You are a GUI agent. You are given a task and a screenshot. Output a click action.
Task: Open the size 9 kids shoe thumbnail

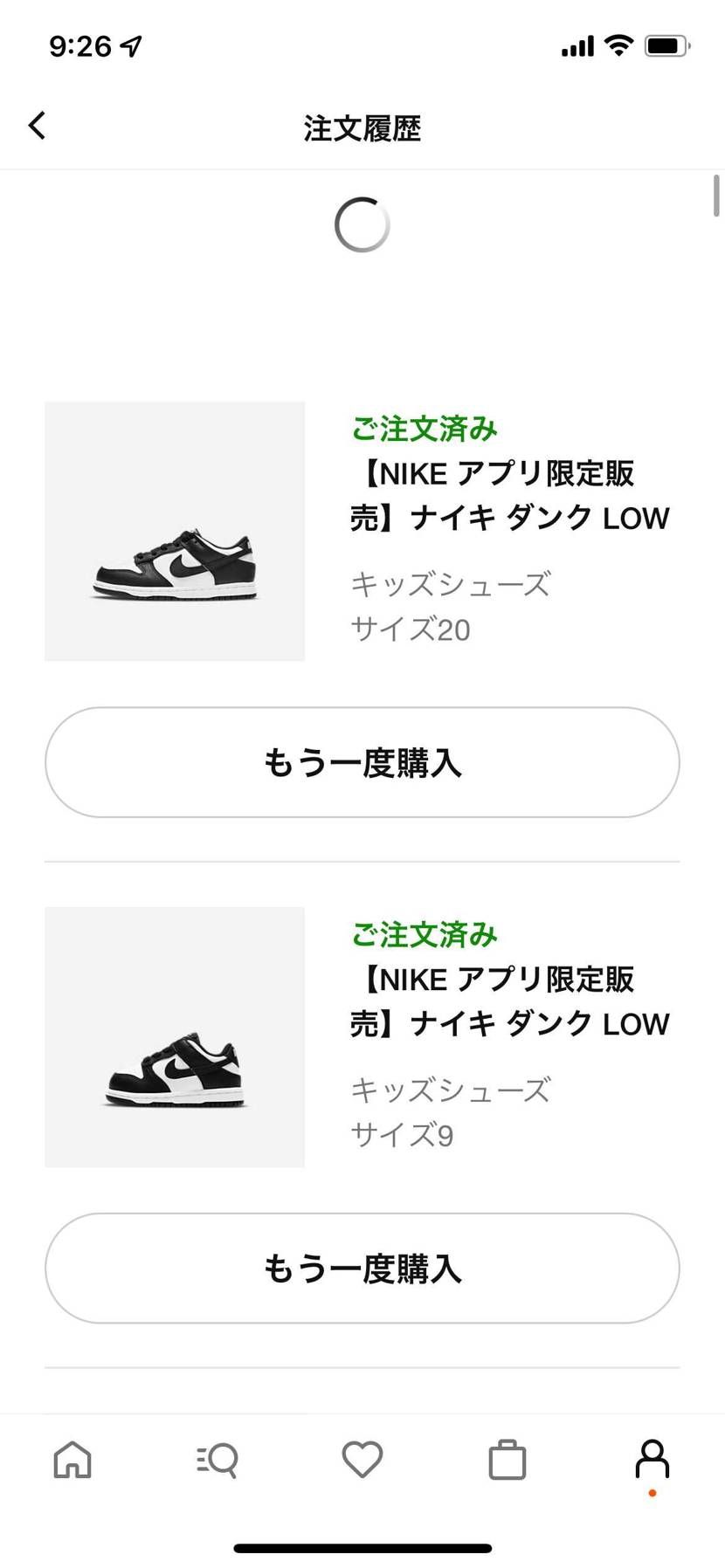click(174, 1037)
